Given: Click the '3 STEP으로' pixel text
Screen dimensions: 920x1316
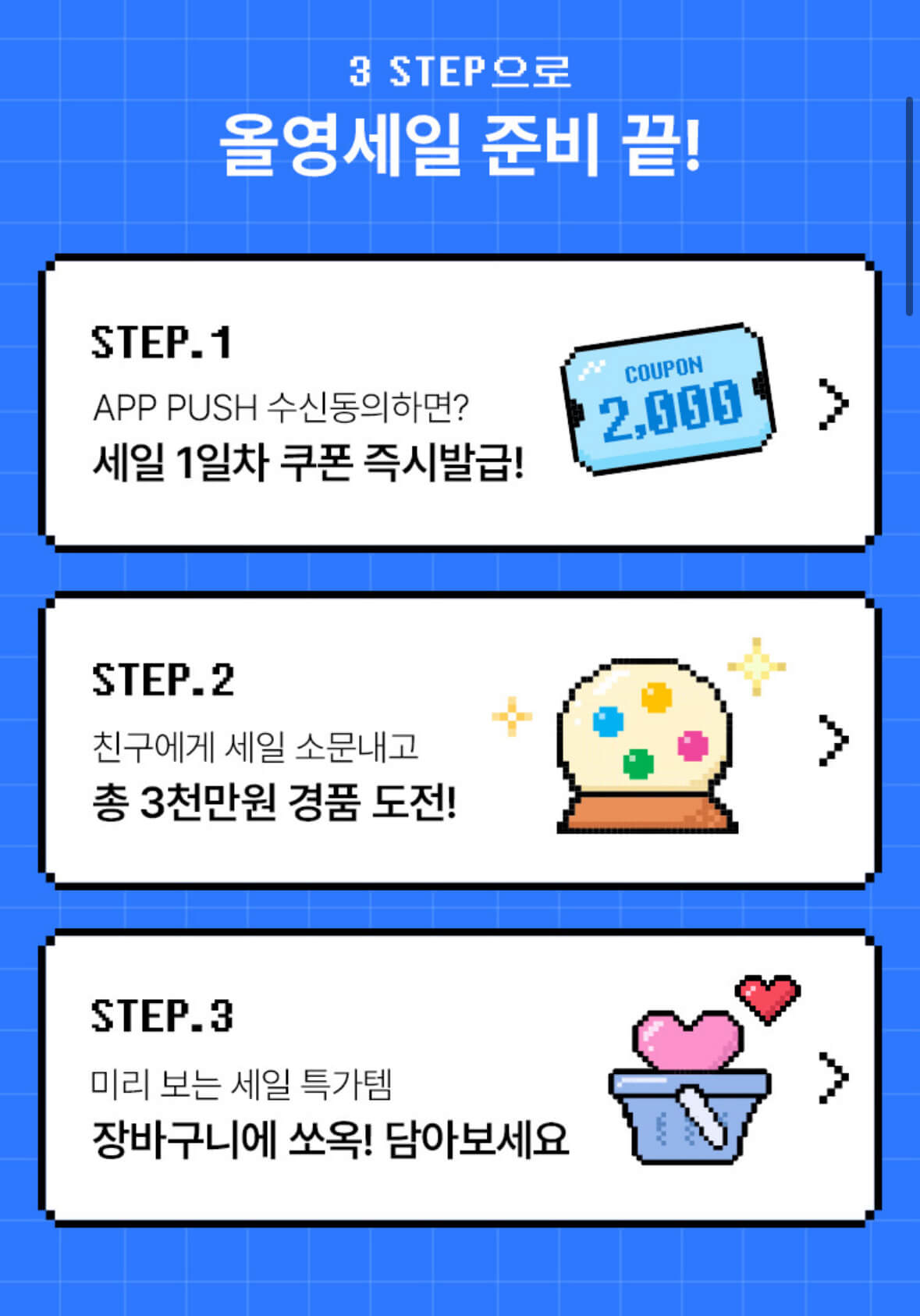Looking at the screenshot, I should pyautogui.click(x=460, y=73).
